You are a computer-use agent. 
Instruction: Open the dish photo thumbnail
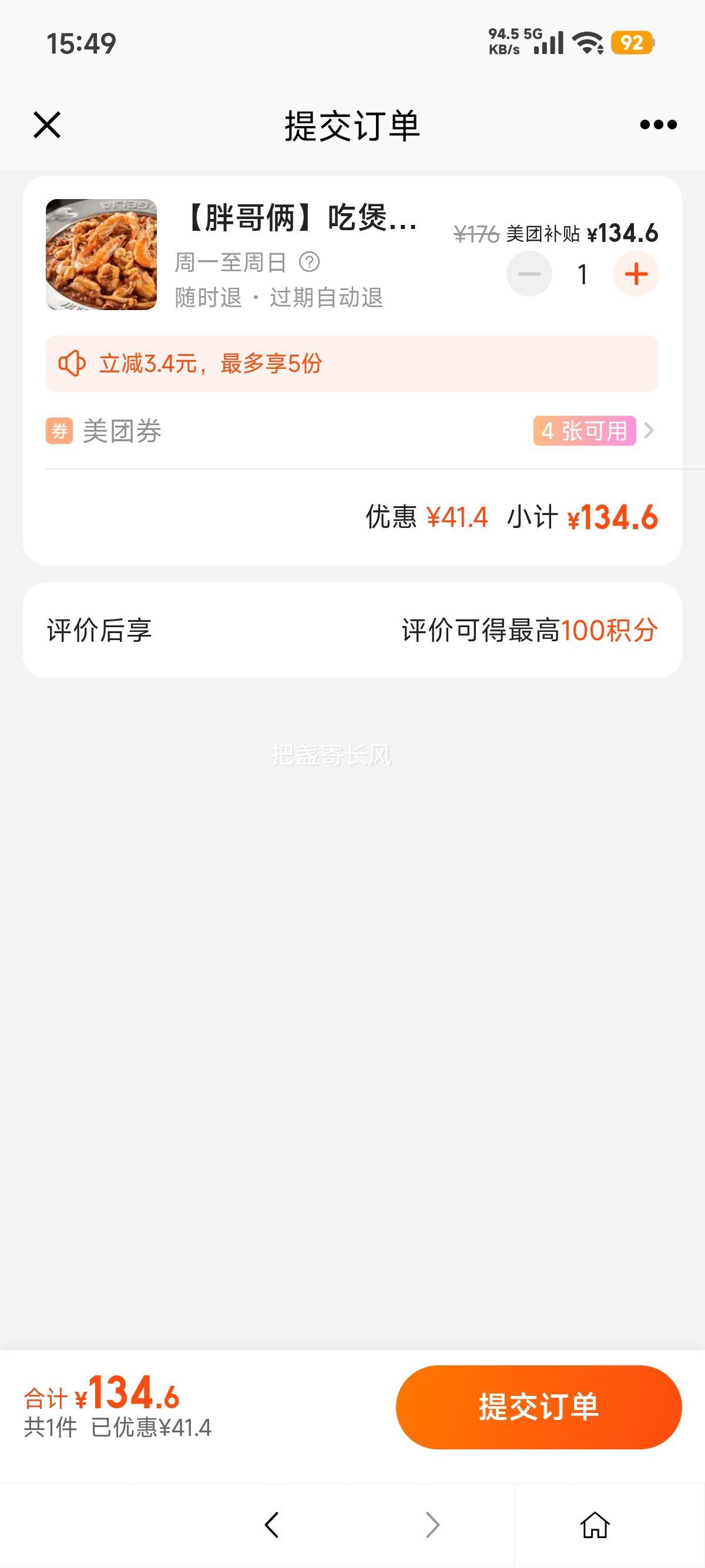pos(102,255)
